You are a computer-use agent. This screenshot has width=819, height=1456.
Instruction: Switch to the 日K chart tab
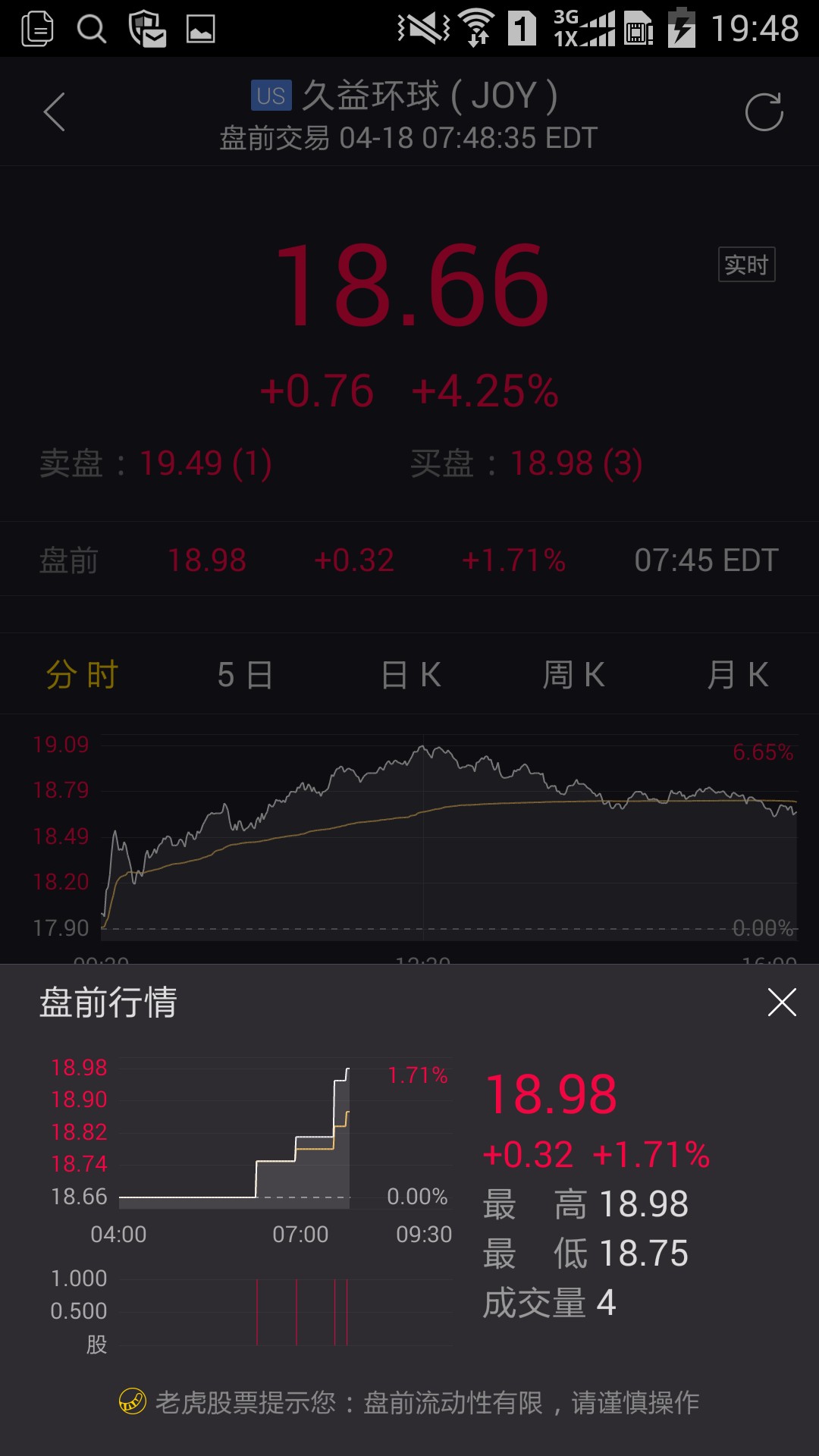410,674
